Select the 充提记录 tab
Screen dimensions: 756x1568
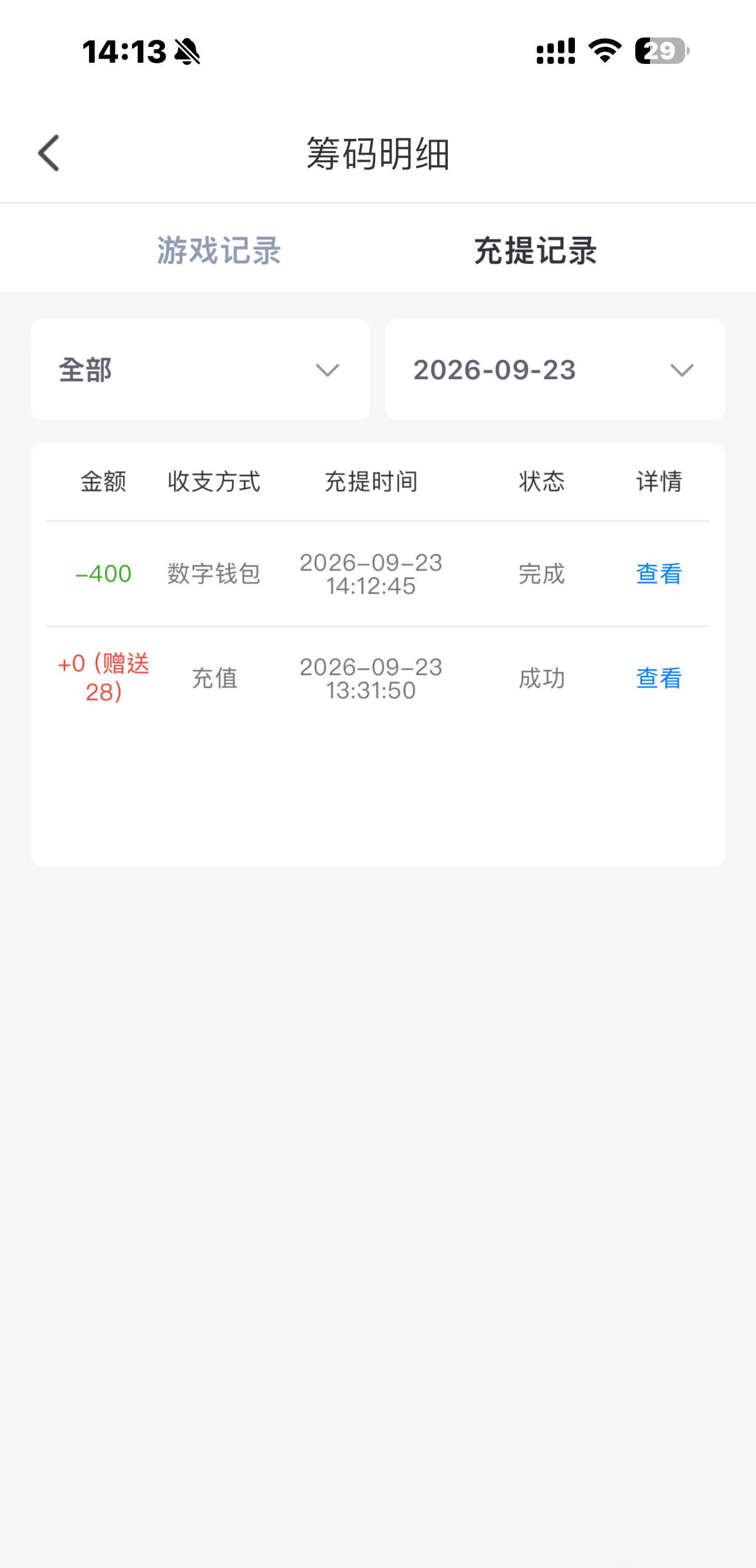(x=536, y=250)
